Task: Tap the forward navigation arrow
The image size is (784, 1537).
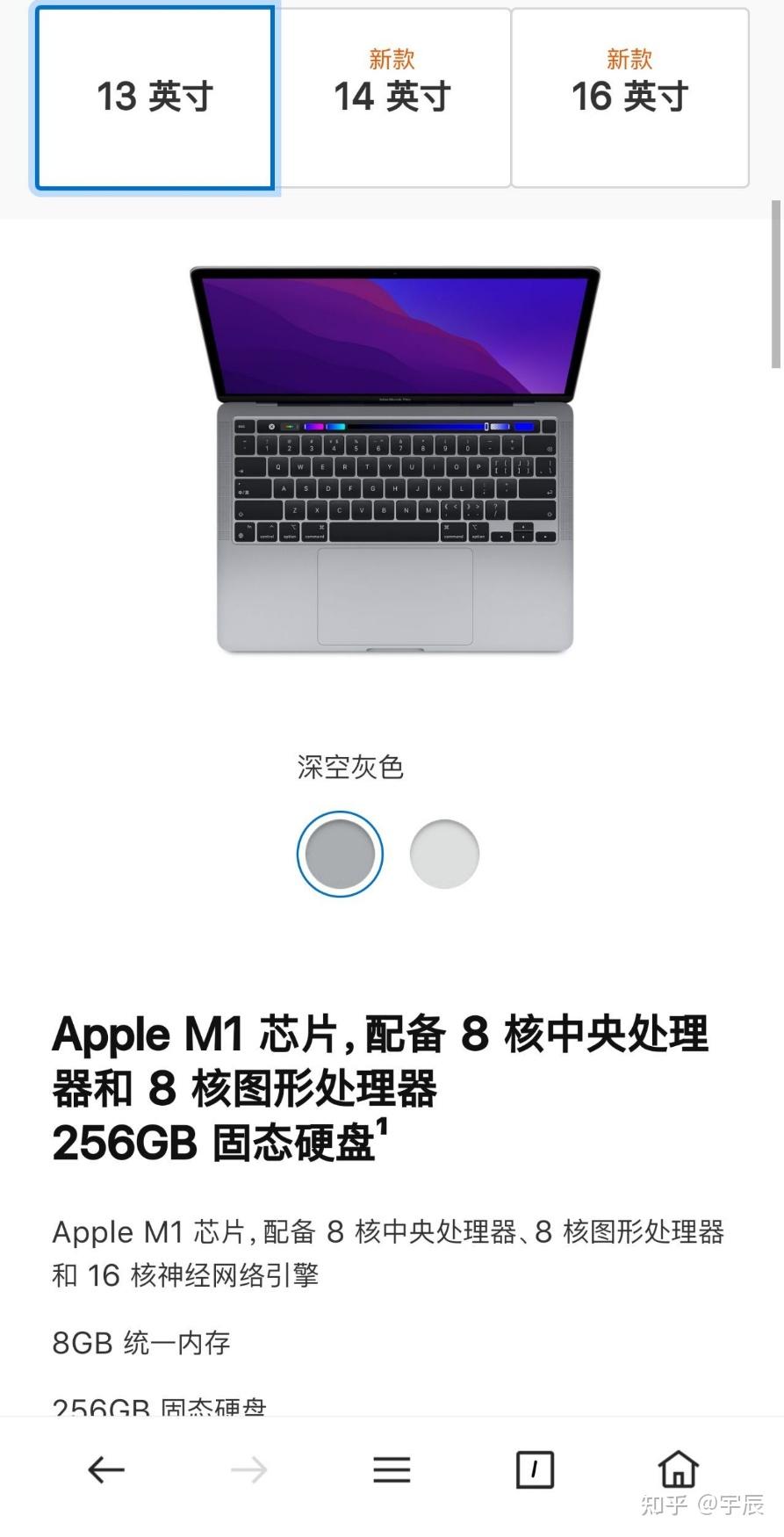Action: [248, 1469]
